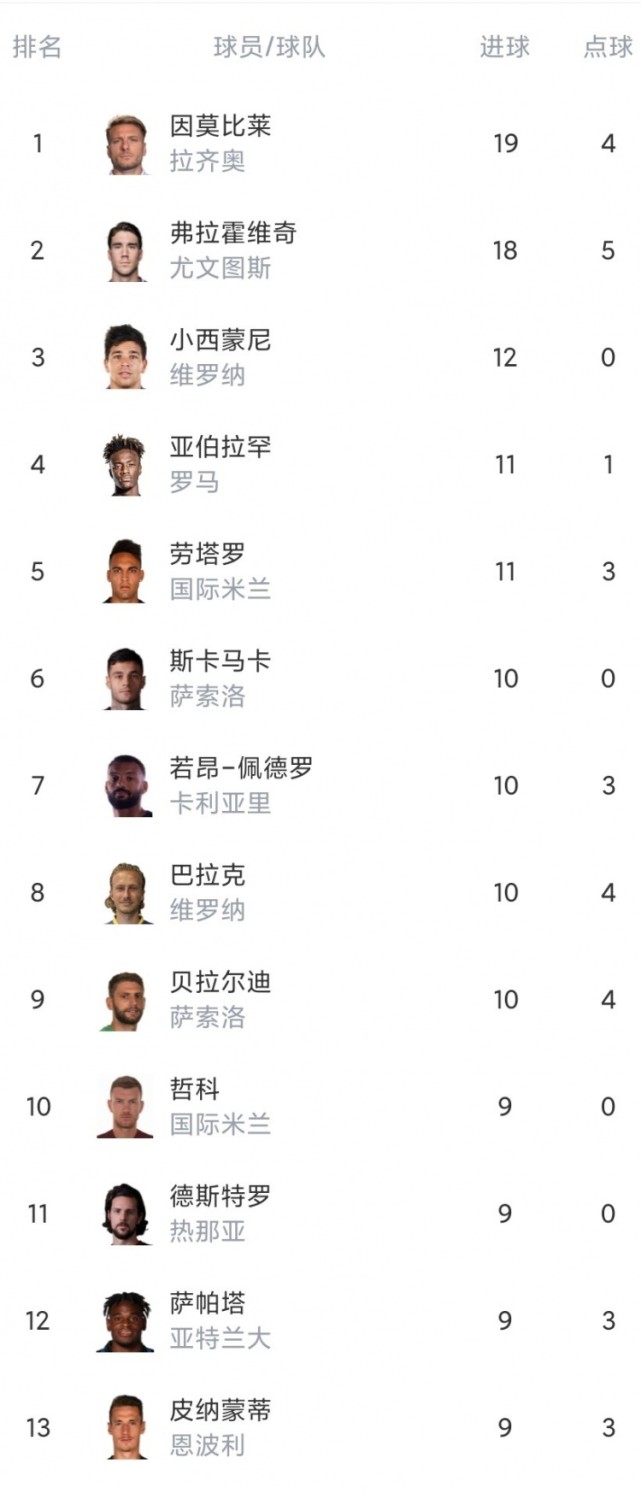Open 哲科's player details
Screen dimensions: 641x1493
tap(195, 1090)
